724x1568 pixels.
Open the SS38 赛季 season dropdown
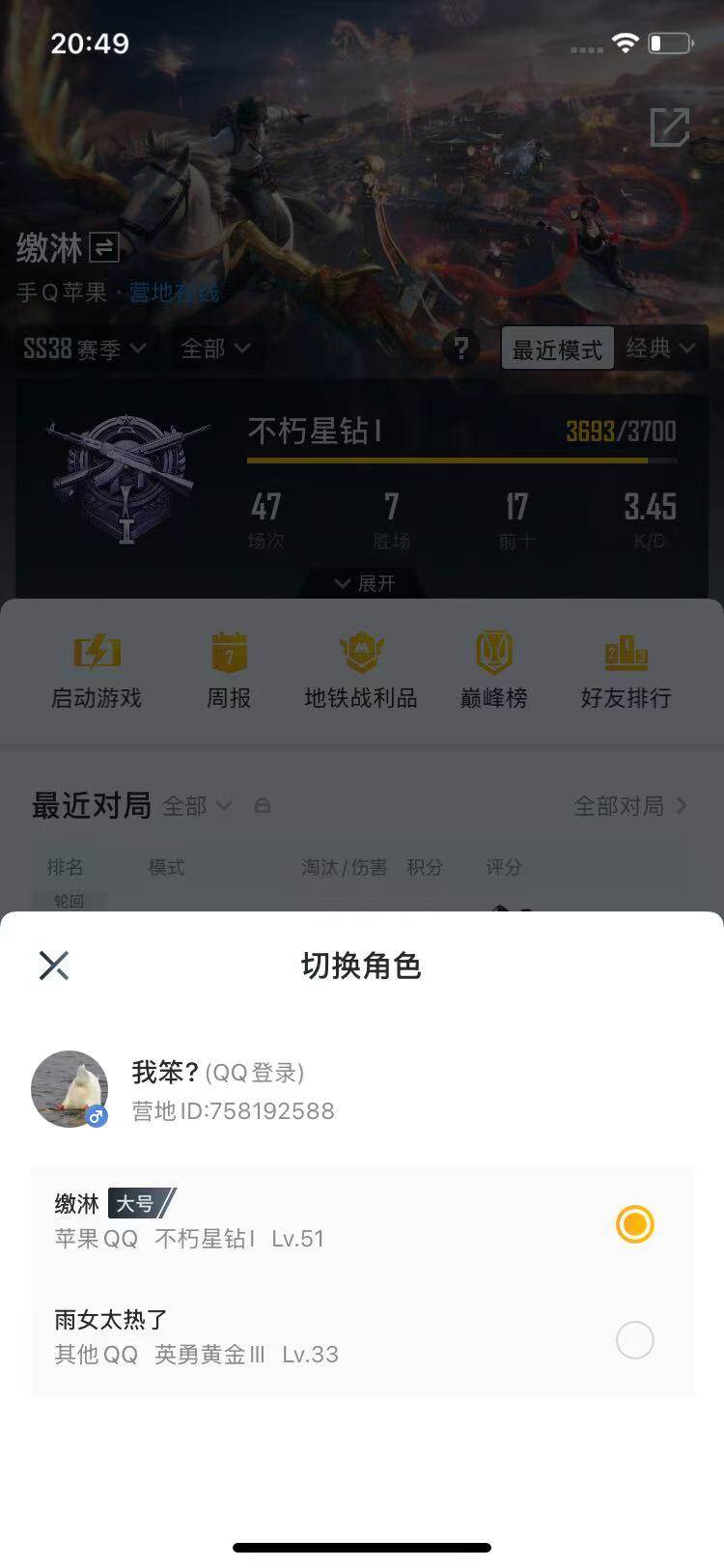pyautogui.click(x=84, y=349)
